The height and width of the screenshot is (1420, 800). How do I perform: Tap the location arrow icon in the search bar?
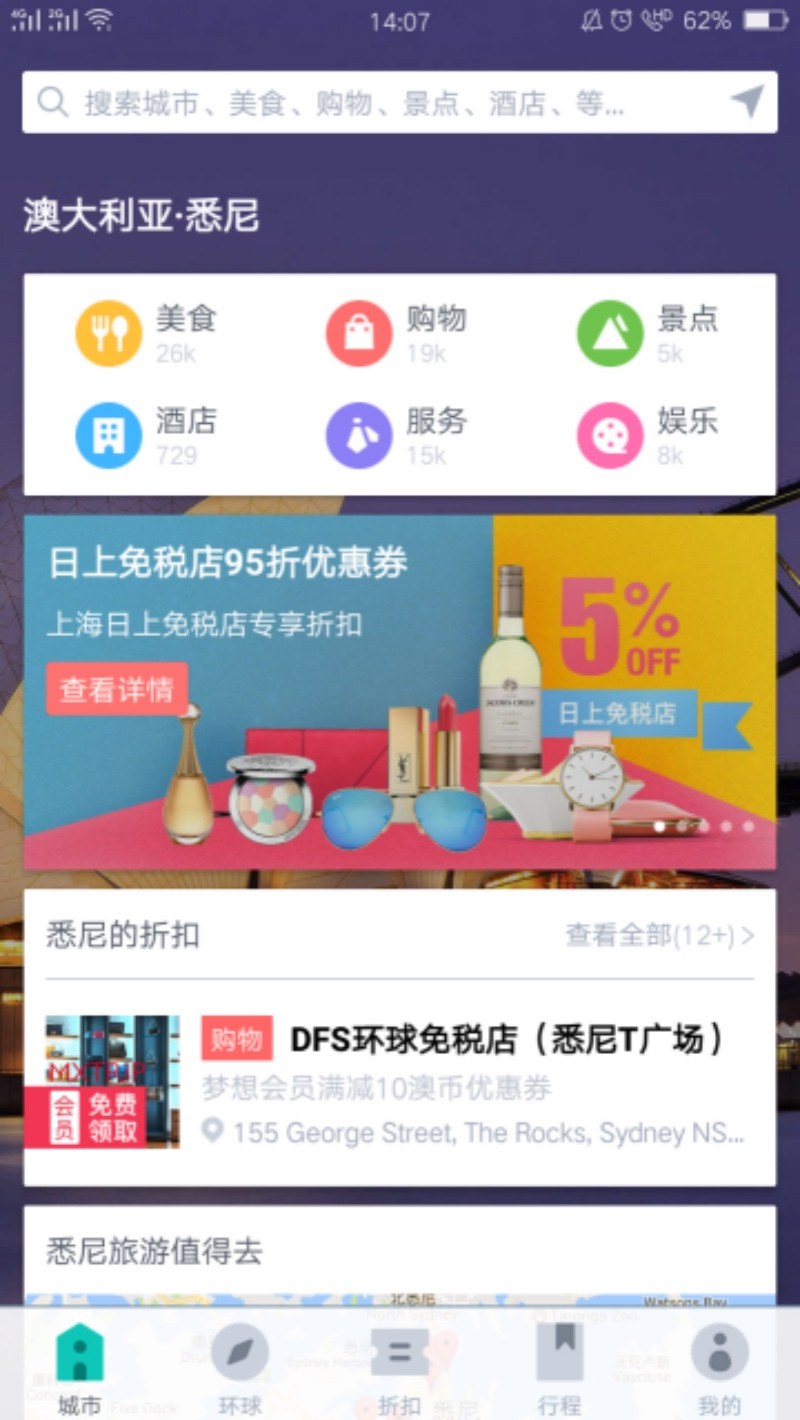coord(746,101)
